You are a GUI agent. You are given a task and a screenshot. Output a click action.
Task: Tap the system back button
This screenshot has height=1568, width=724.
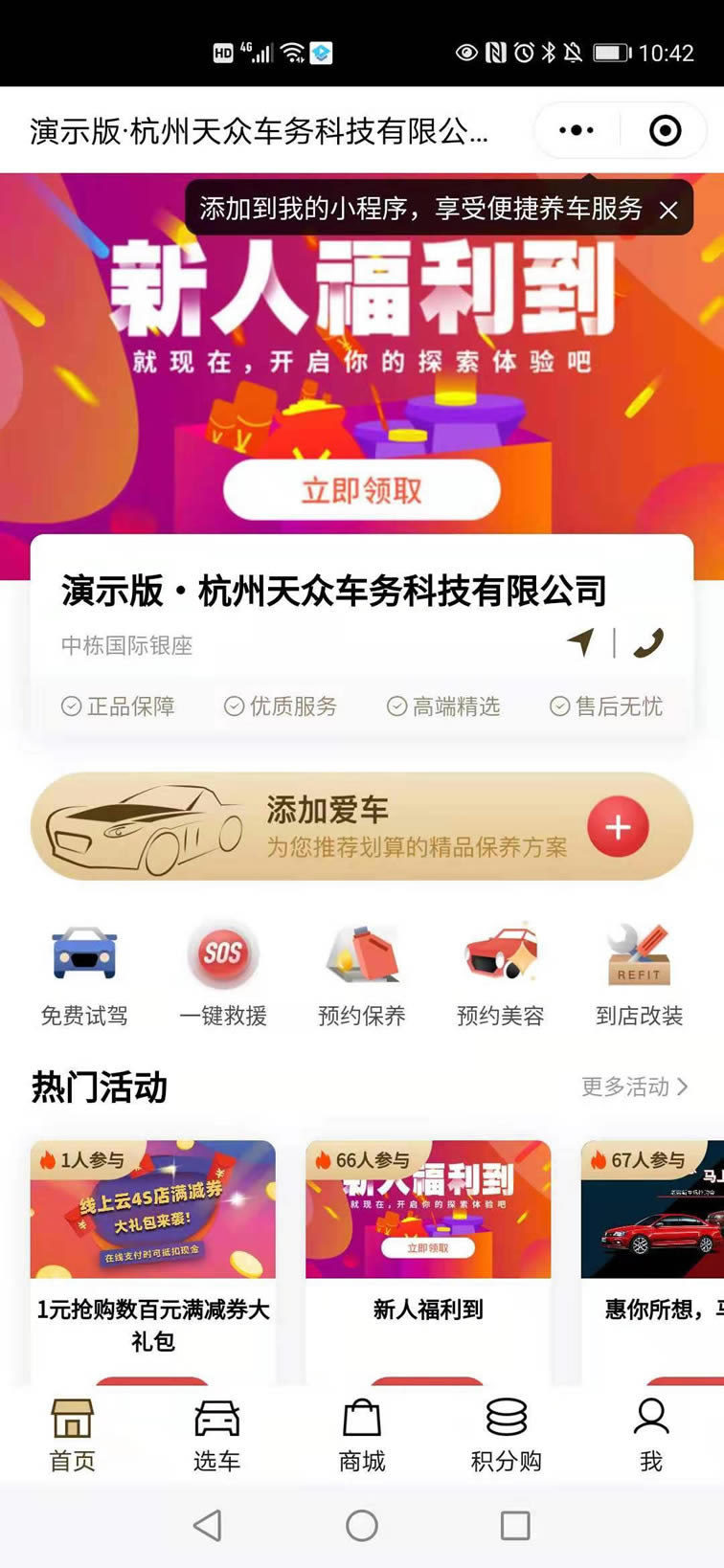click(208, 1525)
